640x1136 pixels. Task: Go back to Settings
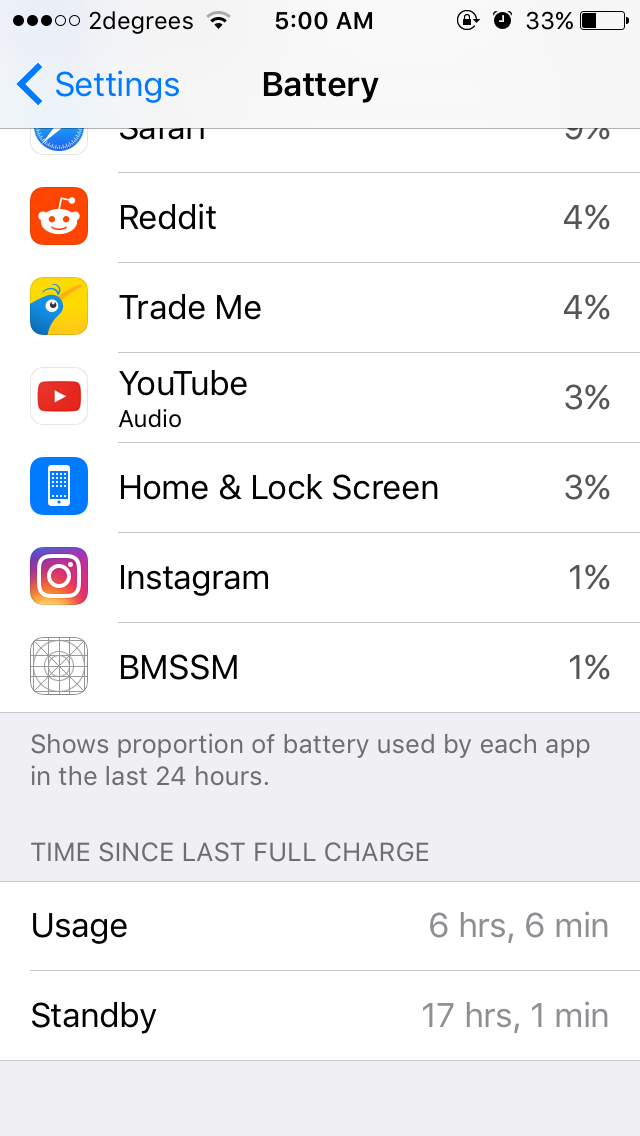pos(98,85)
